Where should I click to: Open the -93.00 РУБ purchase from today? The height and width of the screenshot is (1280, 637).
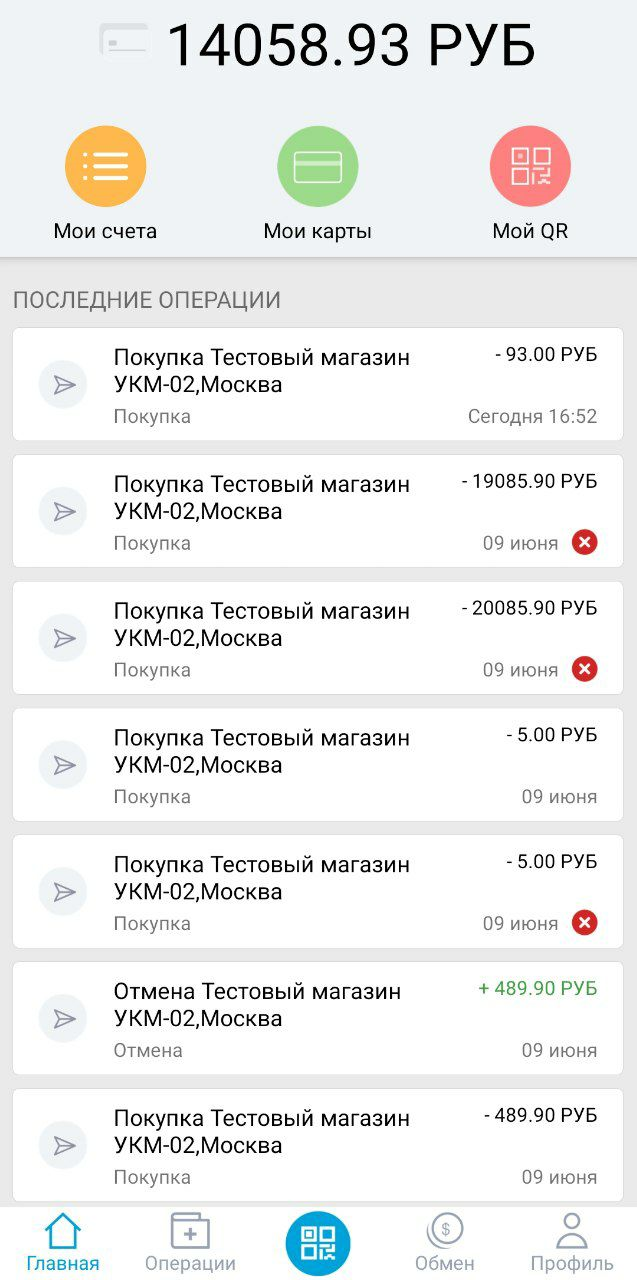click(x=318, y=385)
